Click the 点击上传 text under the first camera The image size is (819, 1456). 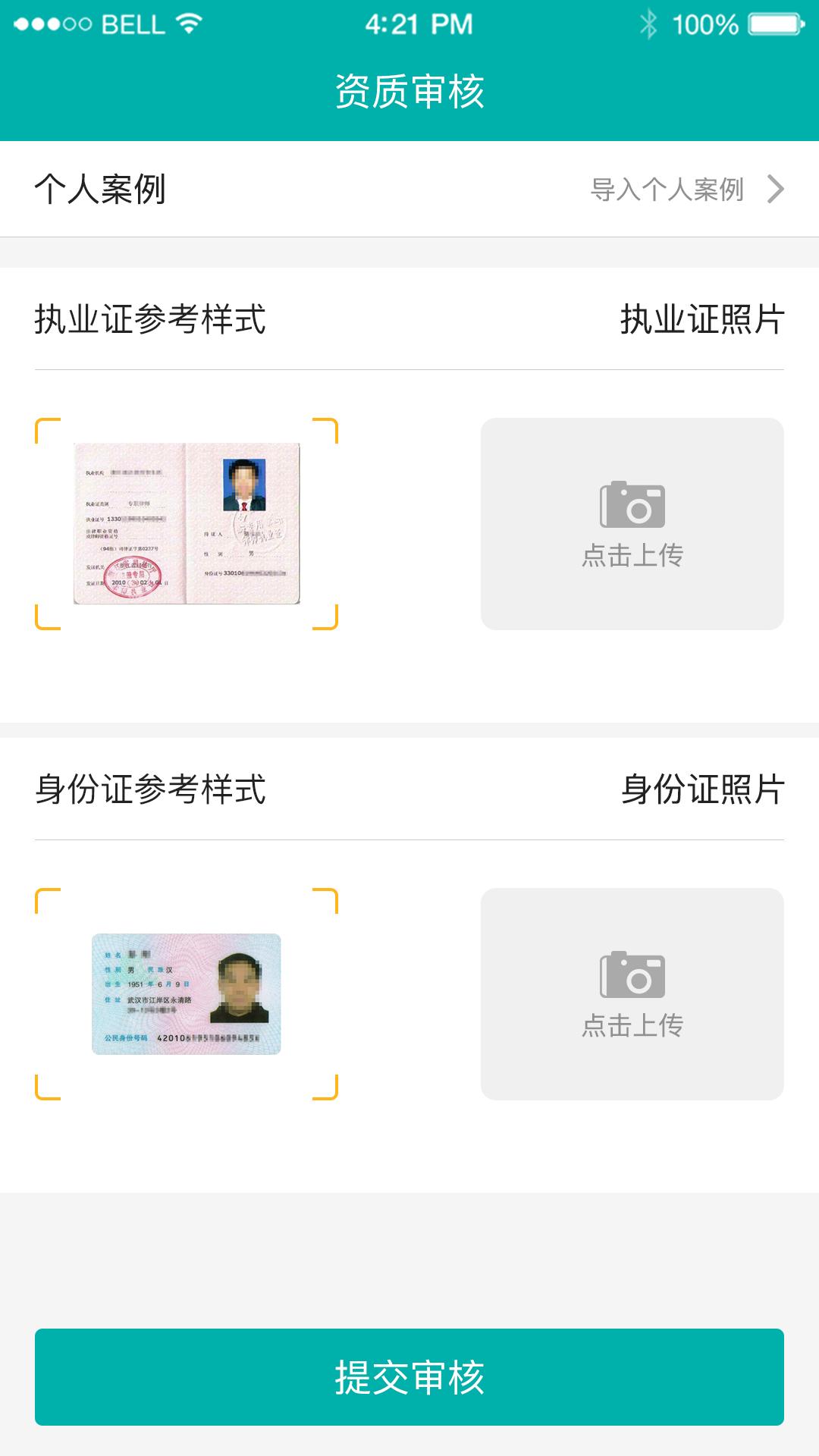click(632, 556)
